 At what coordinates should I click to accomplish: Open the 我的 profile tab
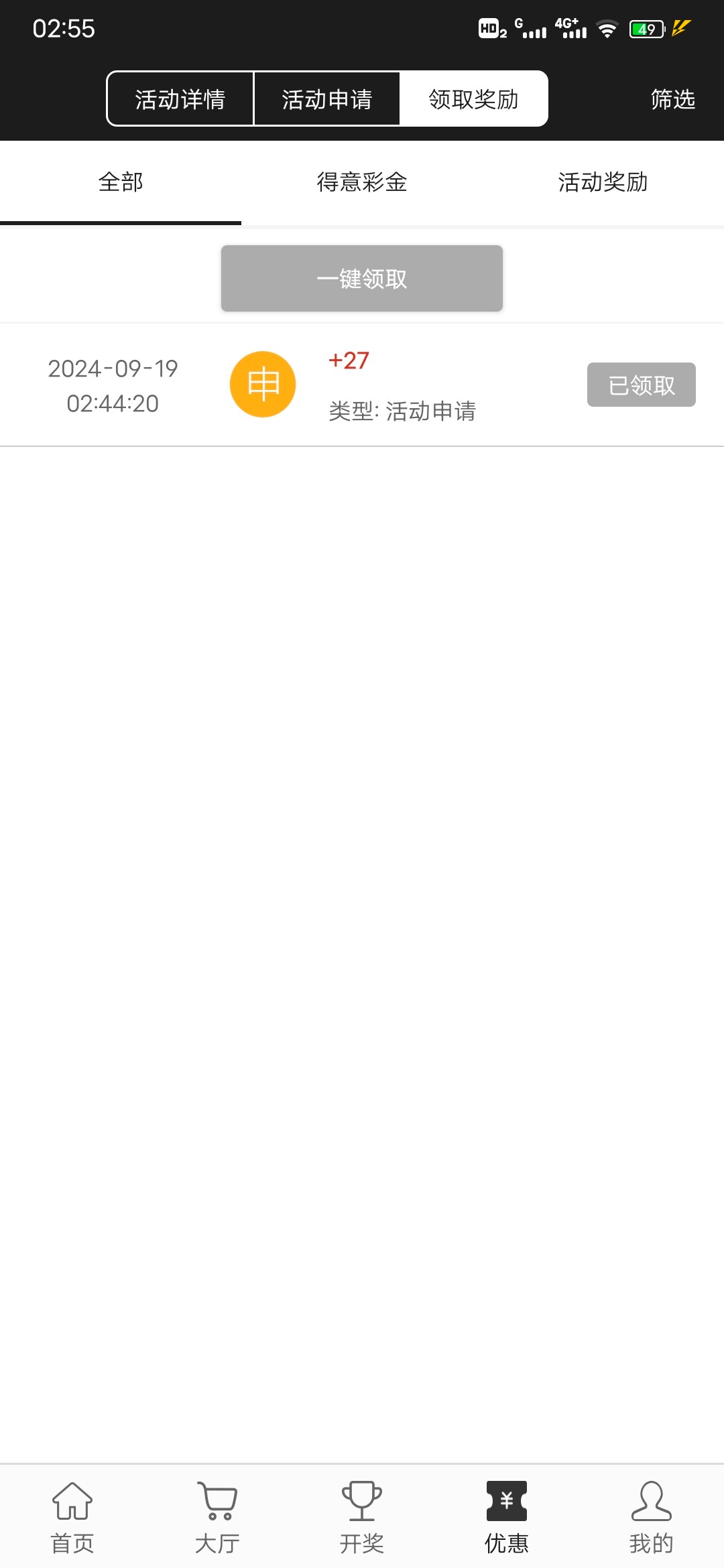point(652,1517)
